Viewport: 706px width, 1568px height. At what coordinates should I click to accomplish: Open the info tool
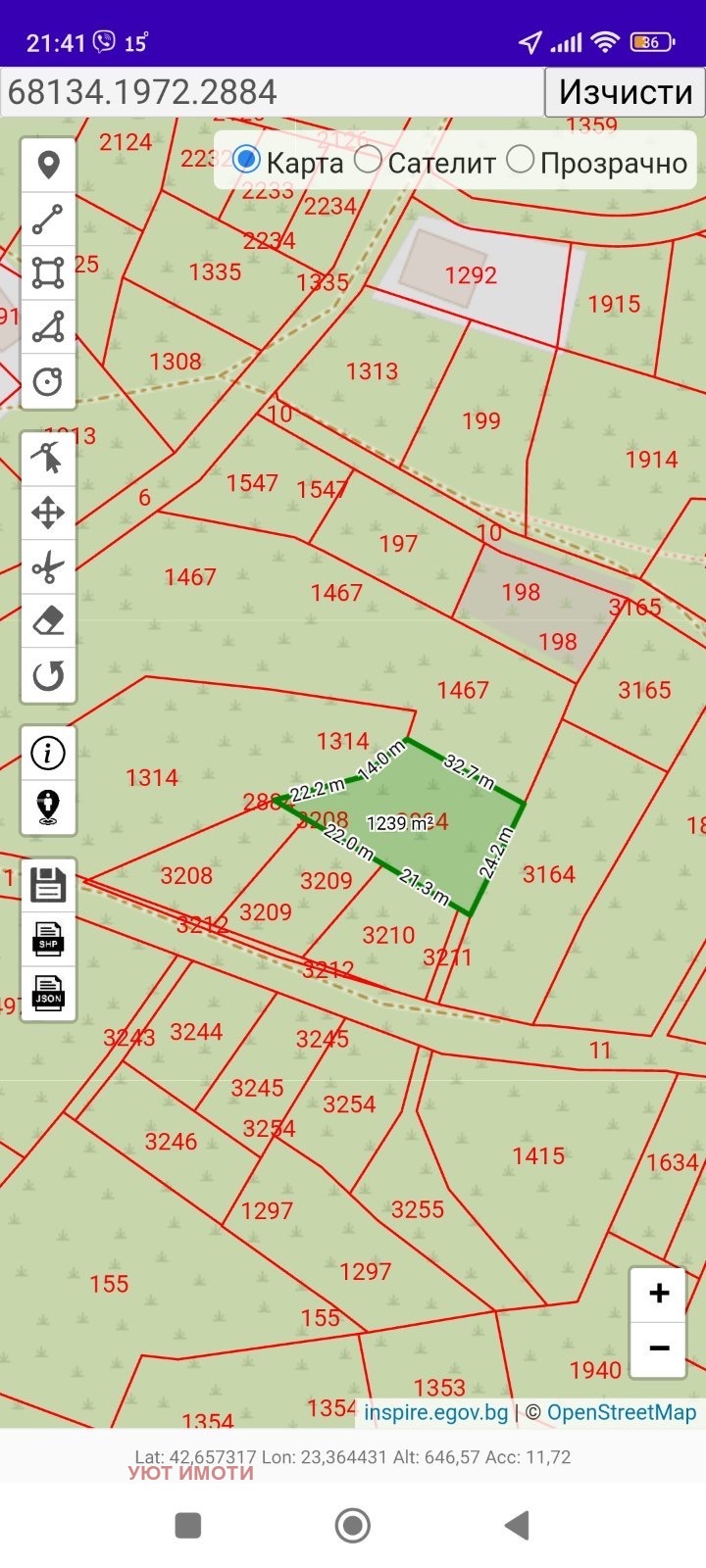coord(48,753)
